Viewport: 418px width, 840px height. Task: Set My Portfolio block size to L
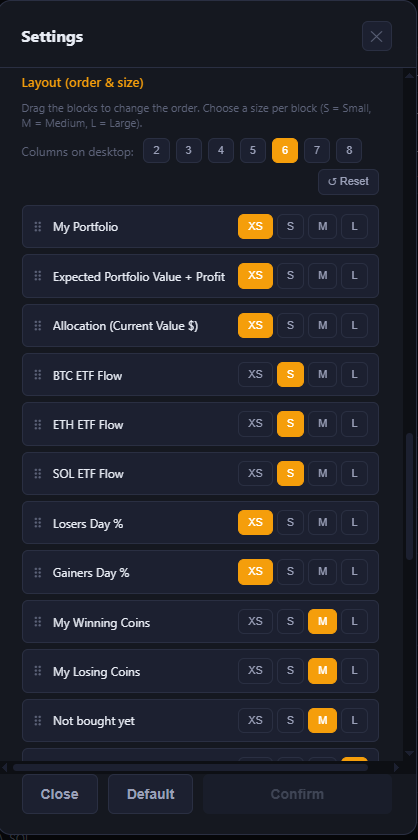[x=354, y=227]
